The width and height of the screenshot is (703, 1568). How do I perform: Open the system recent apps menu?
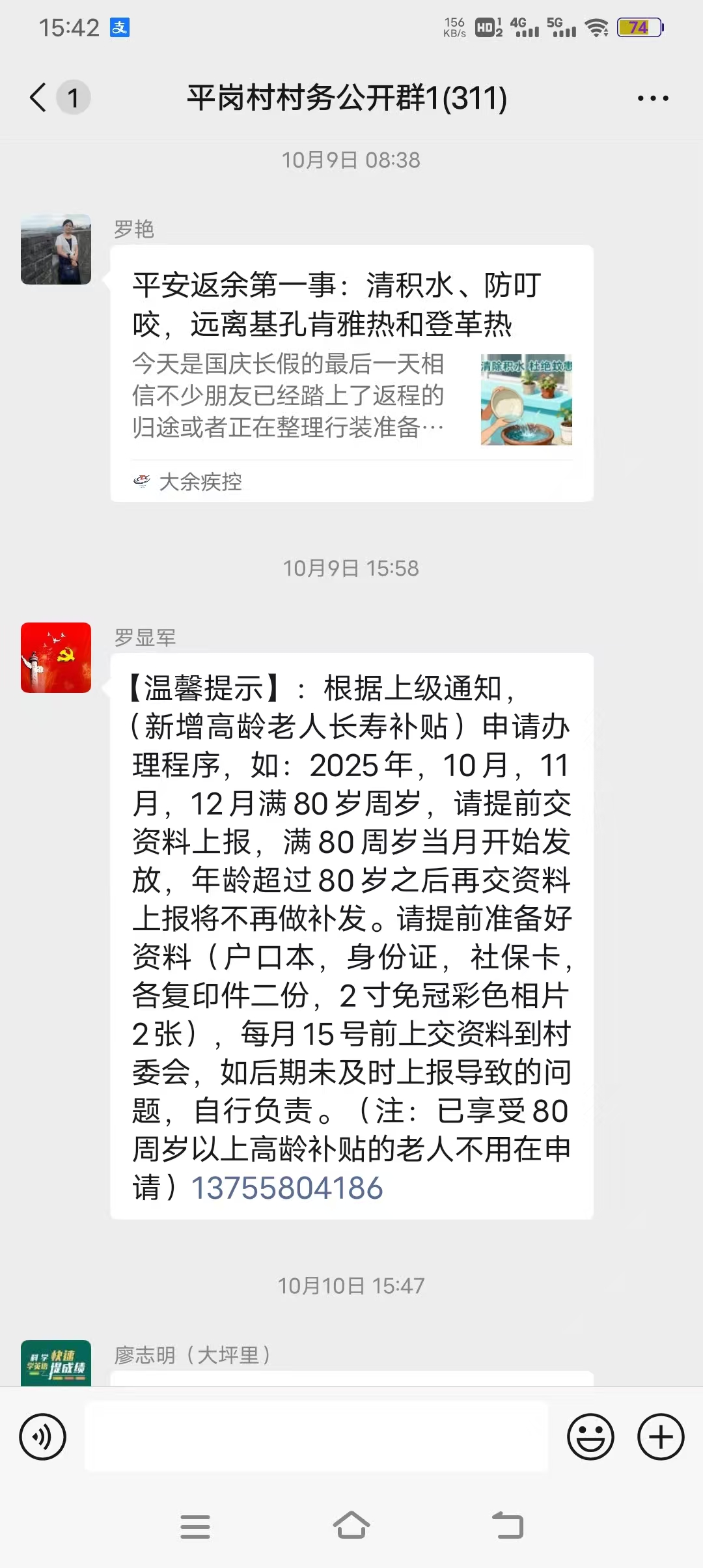click(195, 1526)
